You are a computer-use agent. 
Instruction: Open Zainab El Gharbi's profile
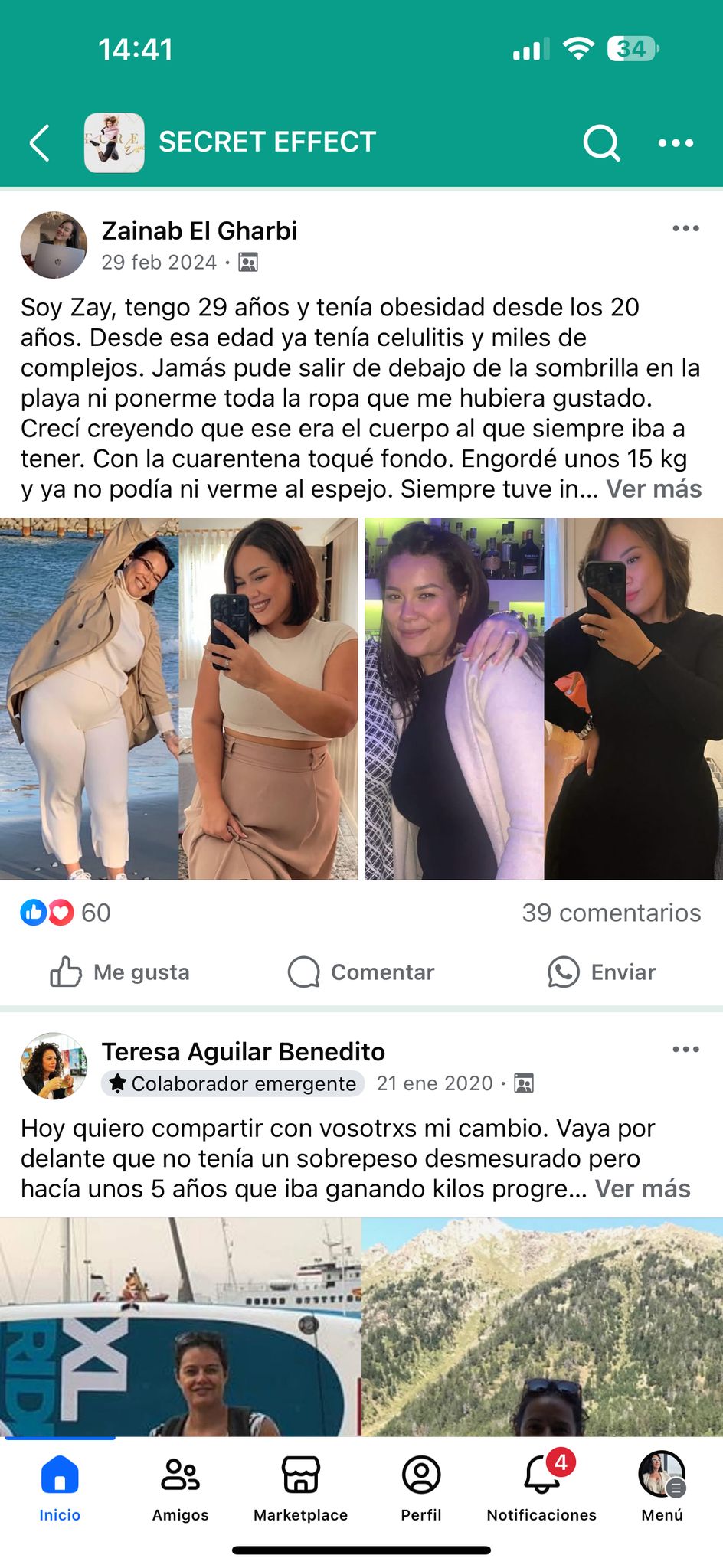pos(199,230)
